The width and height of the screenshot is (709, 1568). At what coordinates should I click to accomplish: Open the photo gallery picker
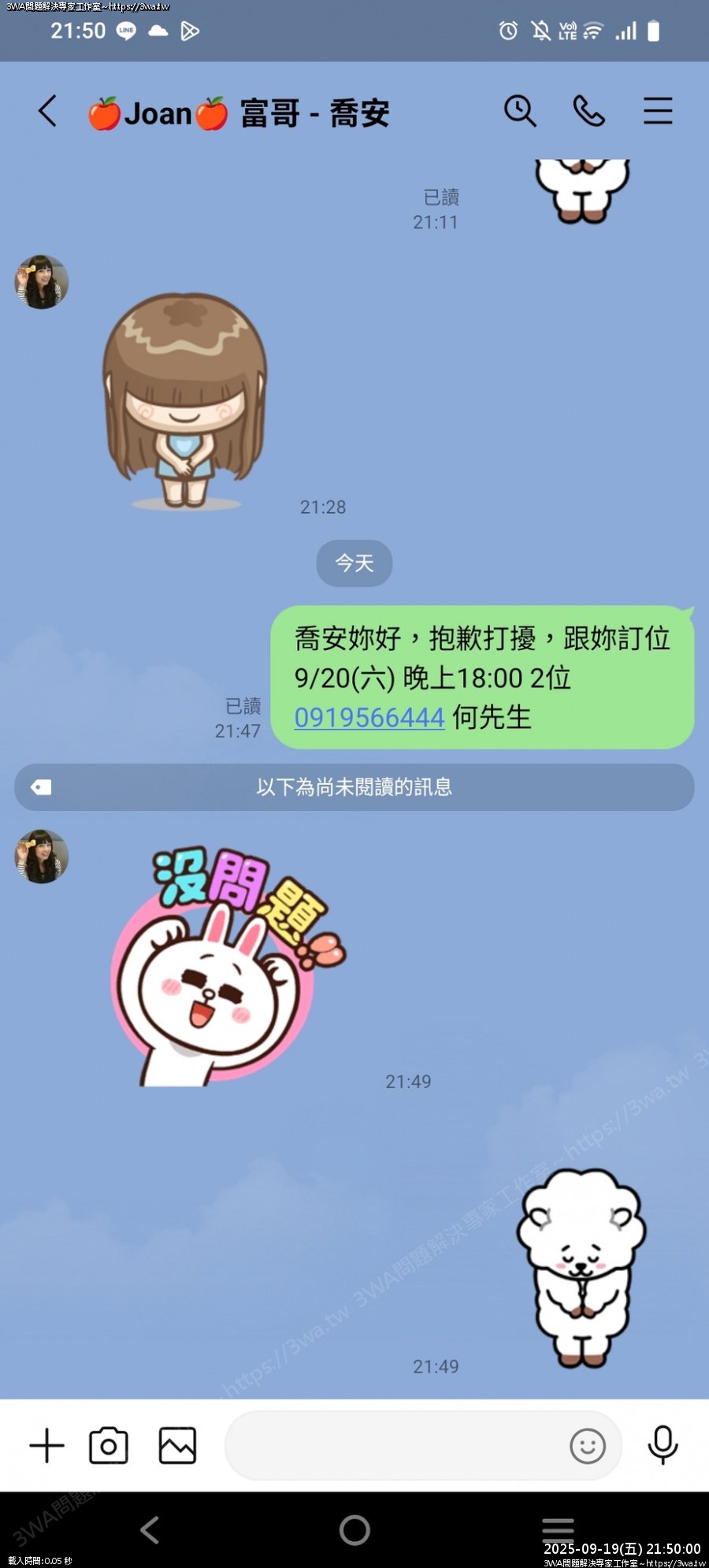tap(177, 1446)
